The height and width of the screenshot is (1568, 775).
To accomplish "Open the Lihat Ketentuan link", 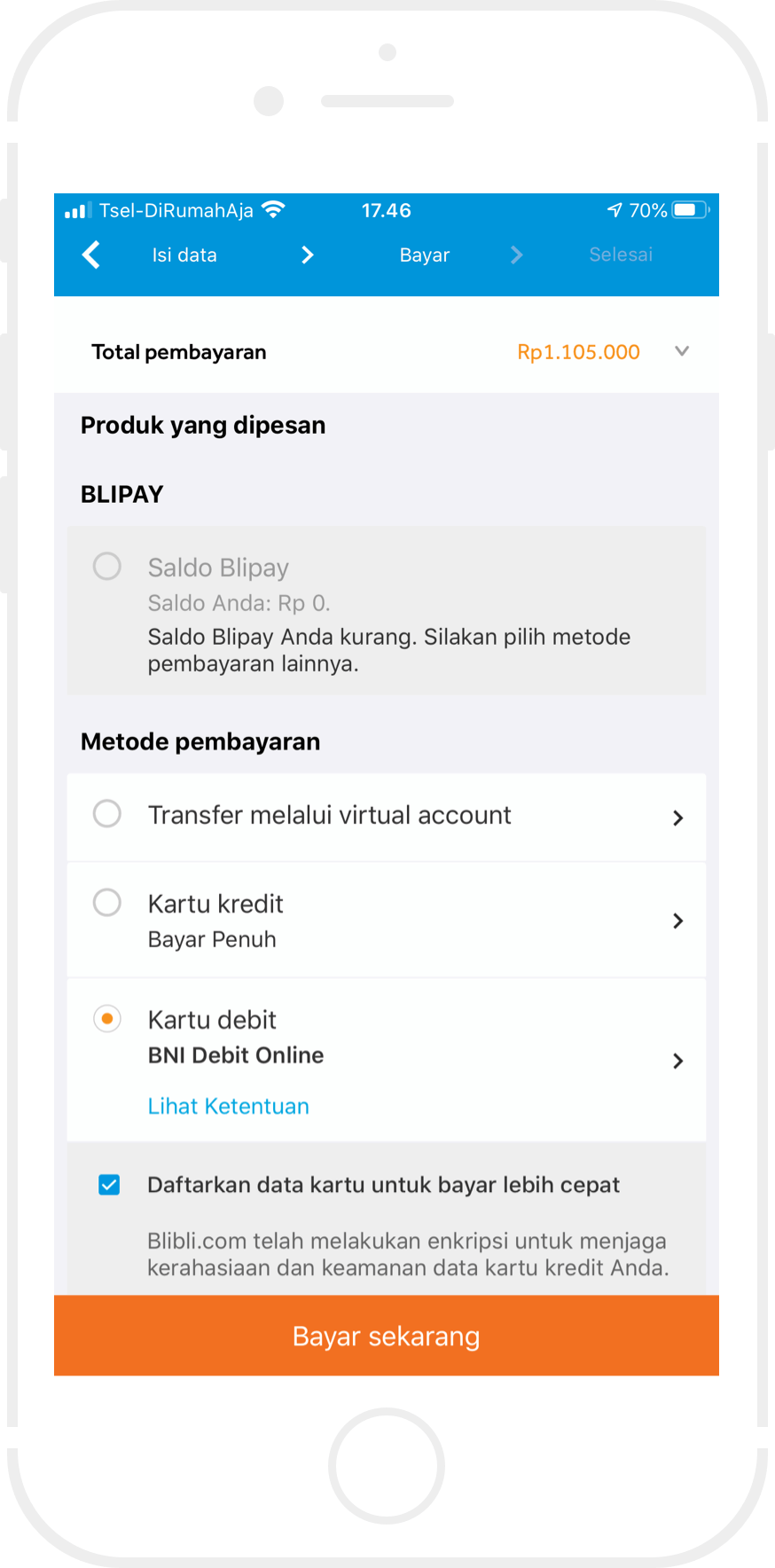I will [x=228, y=1106].
